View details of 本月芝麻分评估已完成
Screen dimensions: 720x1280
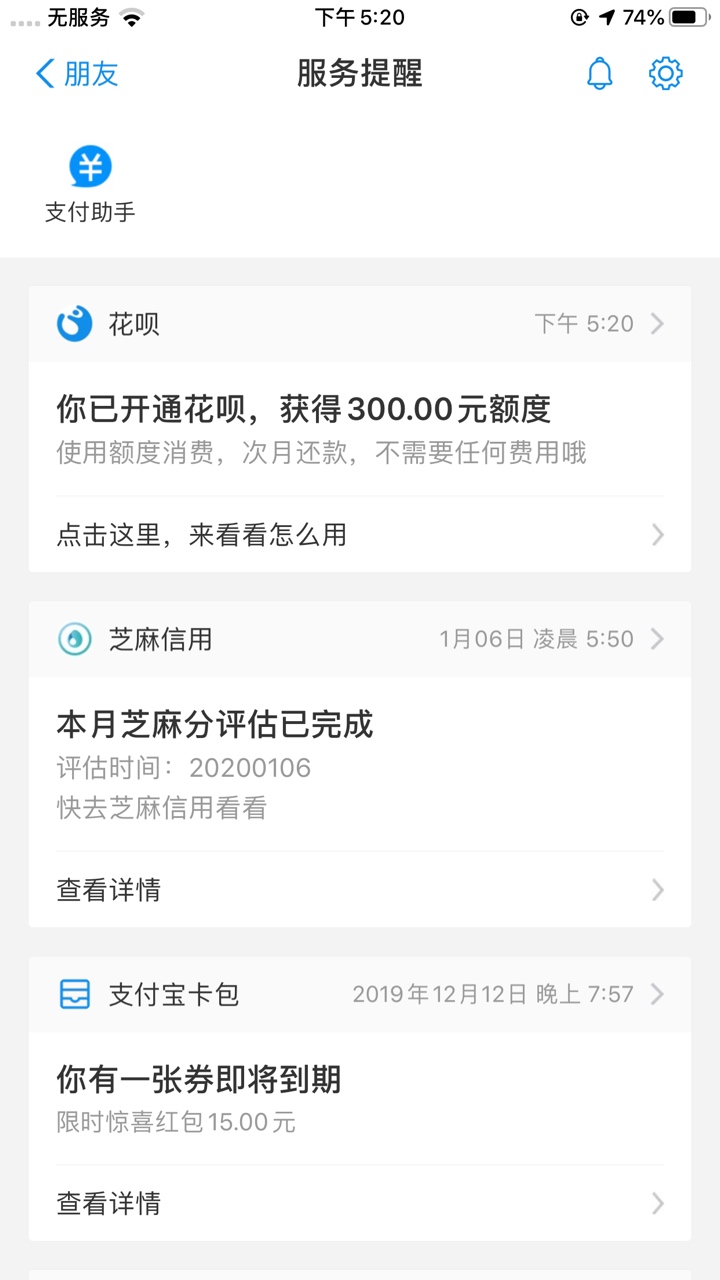pos(360,890)
